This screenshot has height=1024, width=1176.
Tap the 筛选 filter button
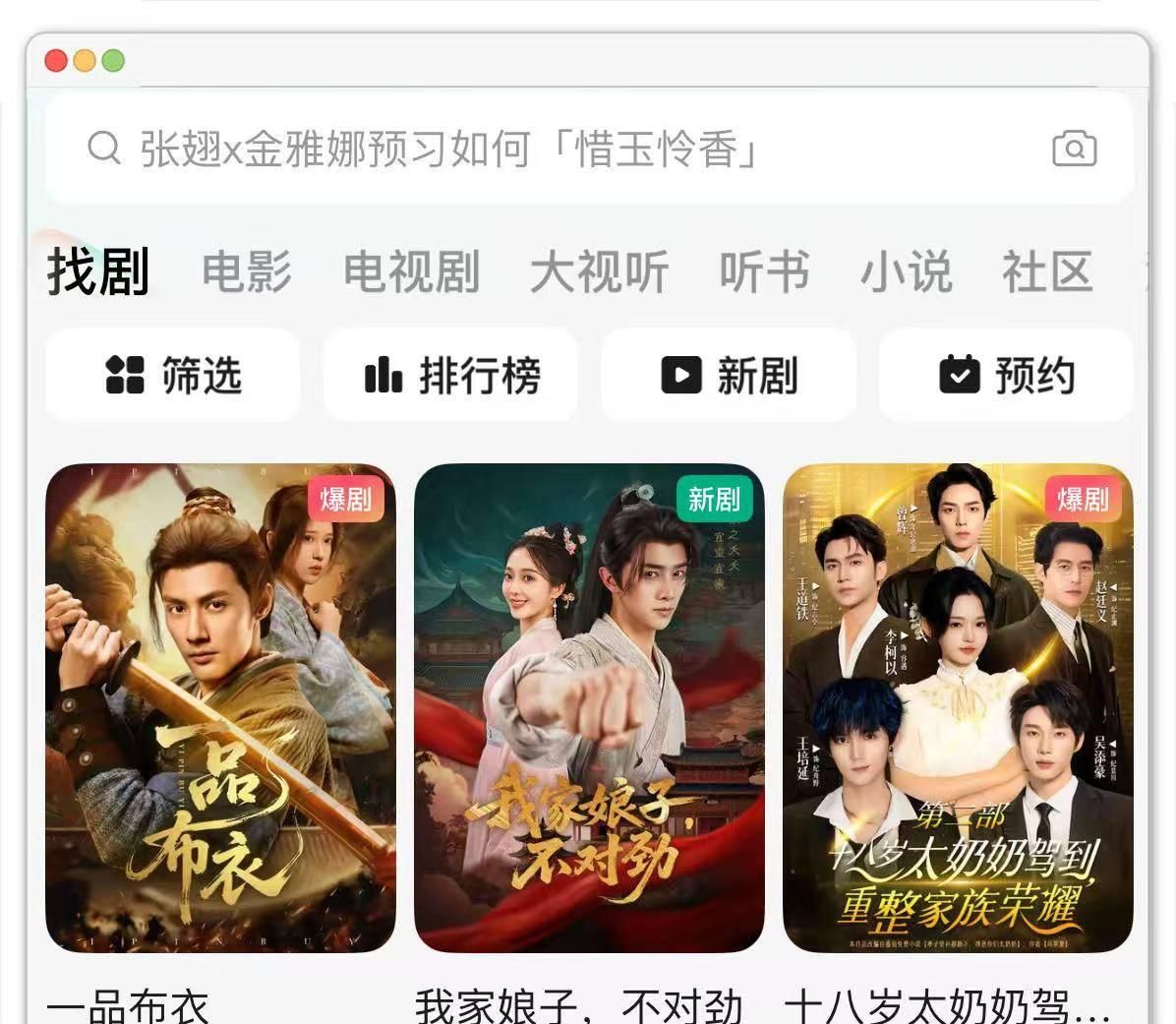(173, 375)
